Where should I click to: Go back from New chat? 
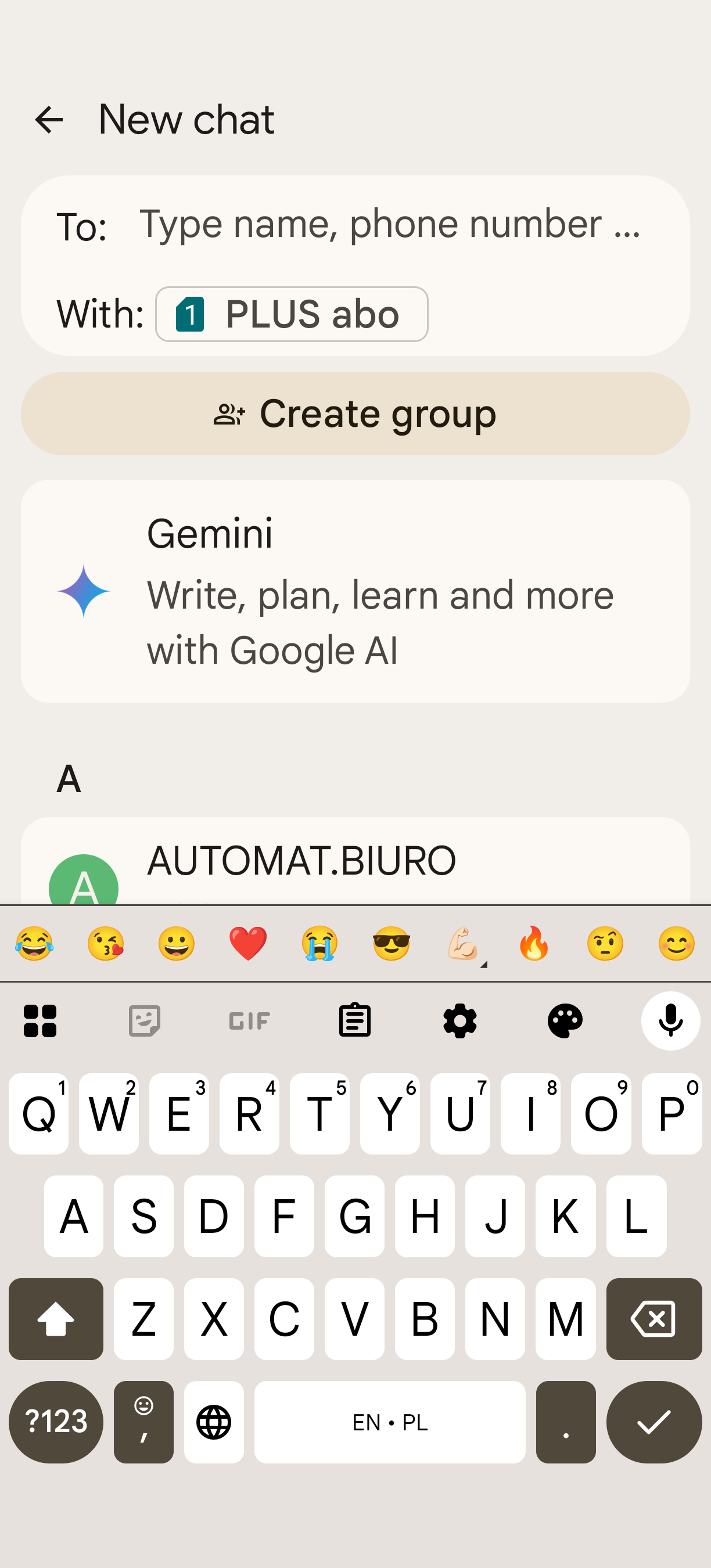tap(49, 119)
